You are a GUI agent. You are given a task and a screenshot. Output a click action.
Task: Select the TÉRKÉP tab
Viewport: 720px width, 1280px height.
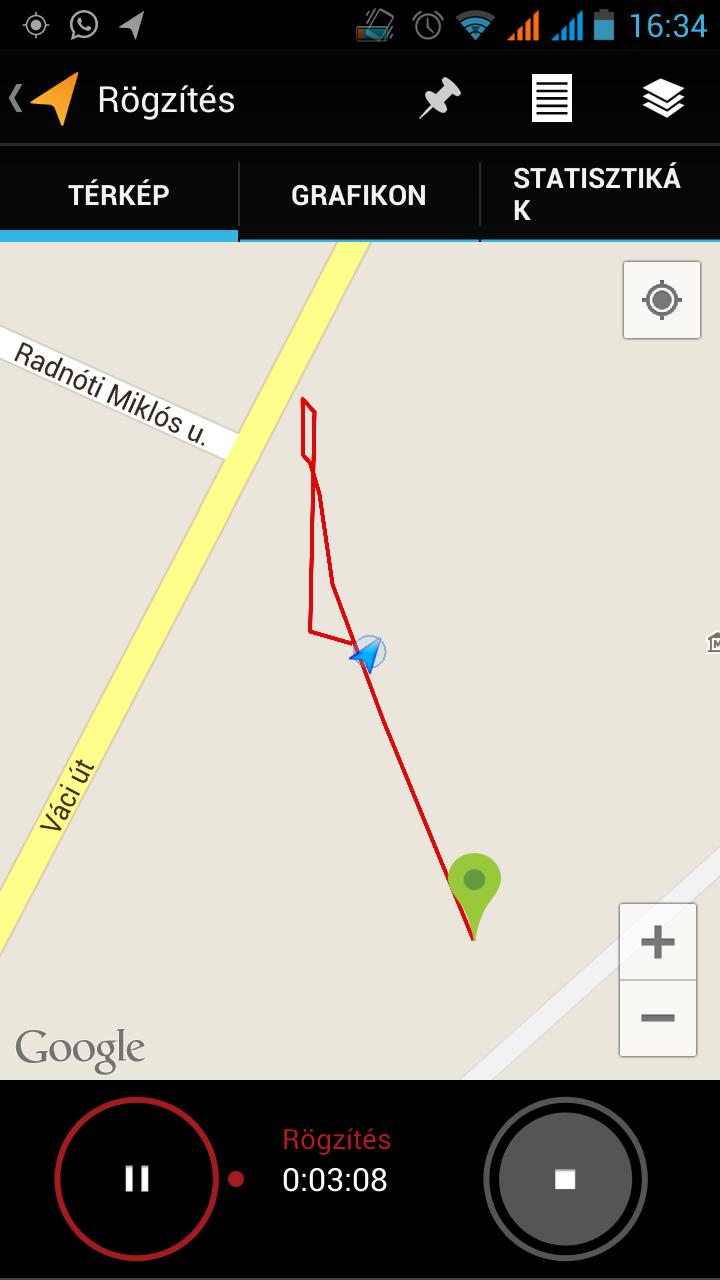click(119, 195)
